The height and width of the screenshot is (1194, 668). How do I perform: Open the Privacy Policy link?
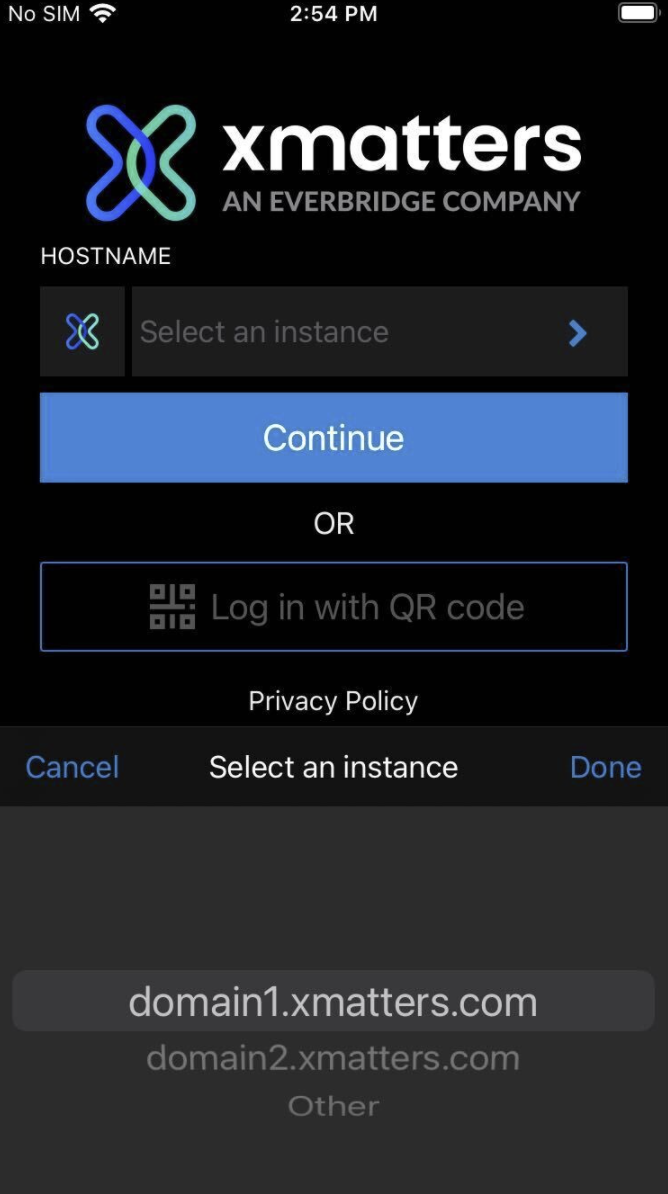[333, 701]
